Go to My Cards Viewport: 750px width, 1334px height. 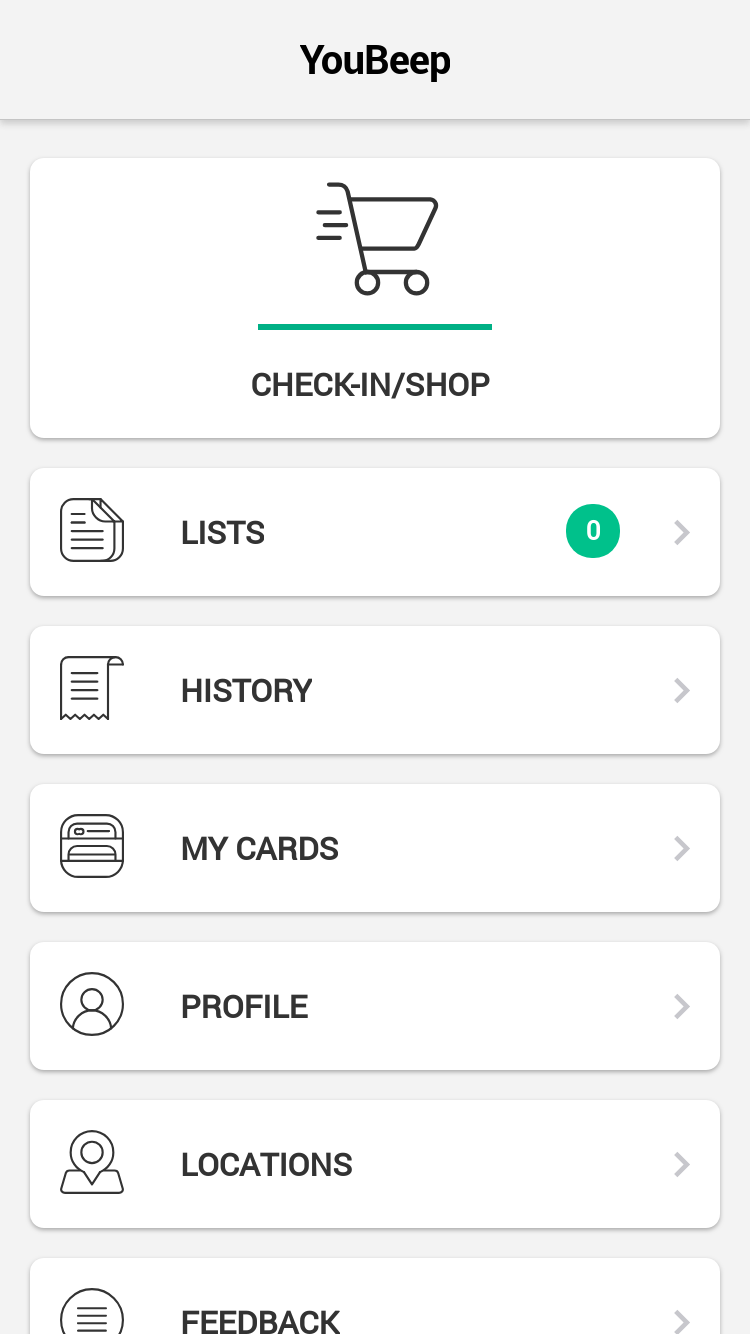point(375,848)
